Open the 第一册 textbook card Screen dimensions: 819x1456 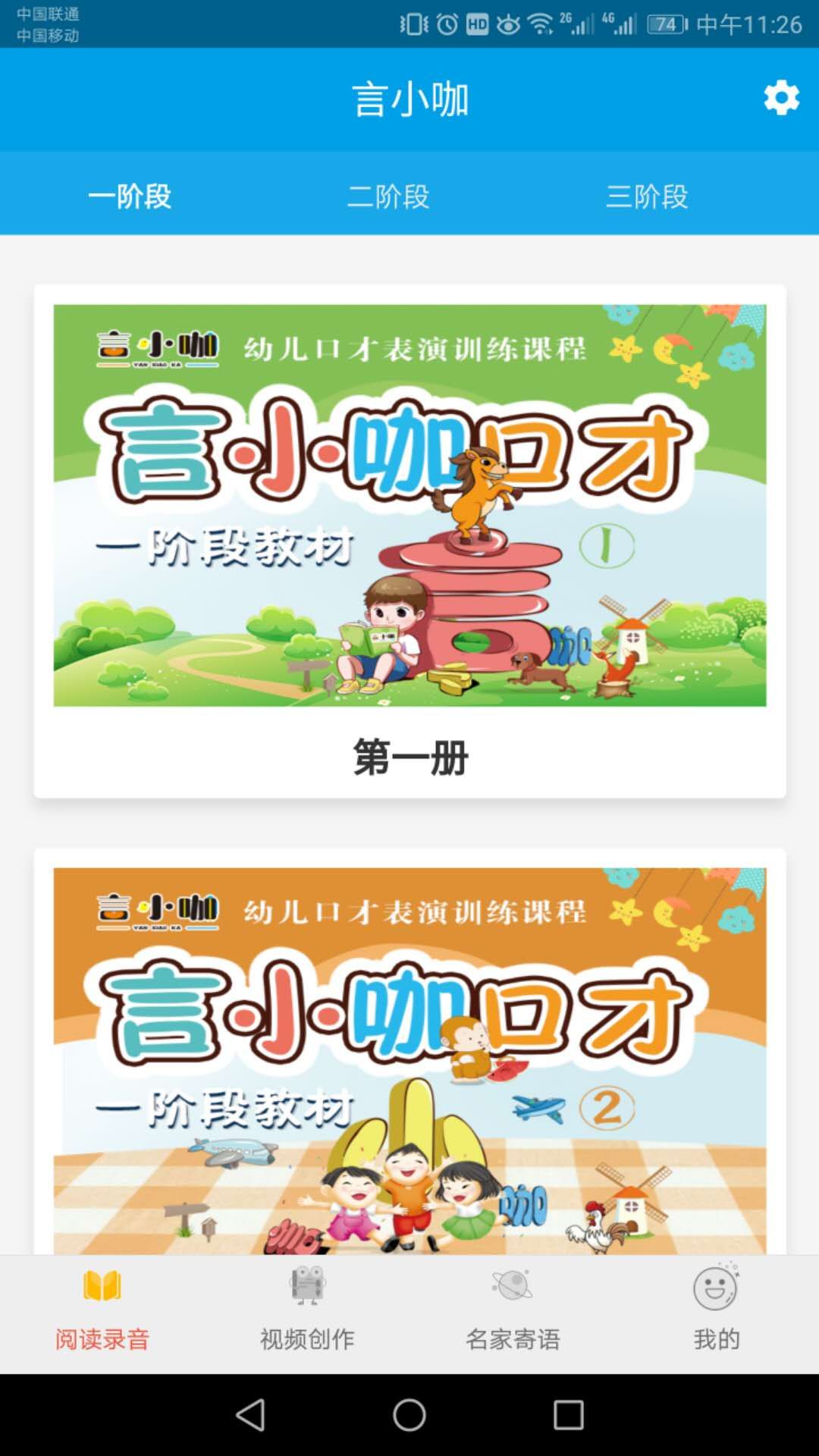tap(409, 541)
